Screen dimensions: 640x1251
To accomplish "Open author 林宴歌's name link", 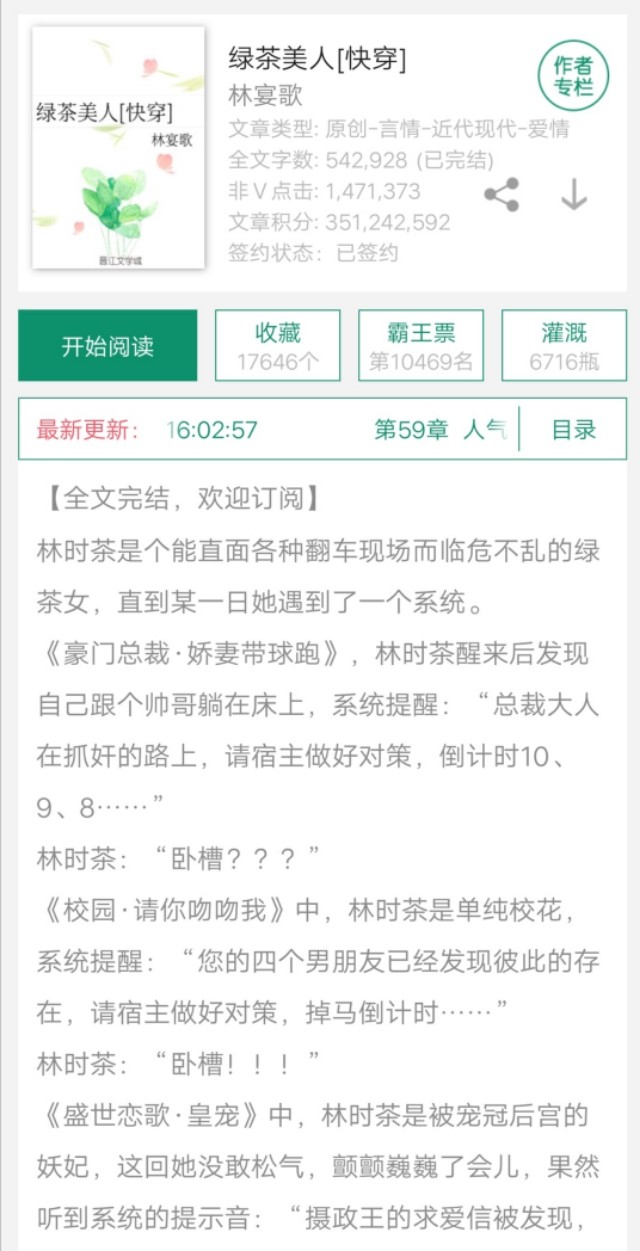I will (265, 96).
